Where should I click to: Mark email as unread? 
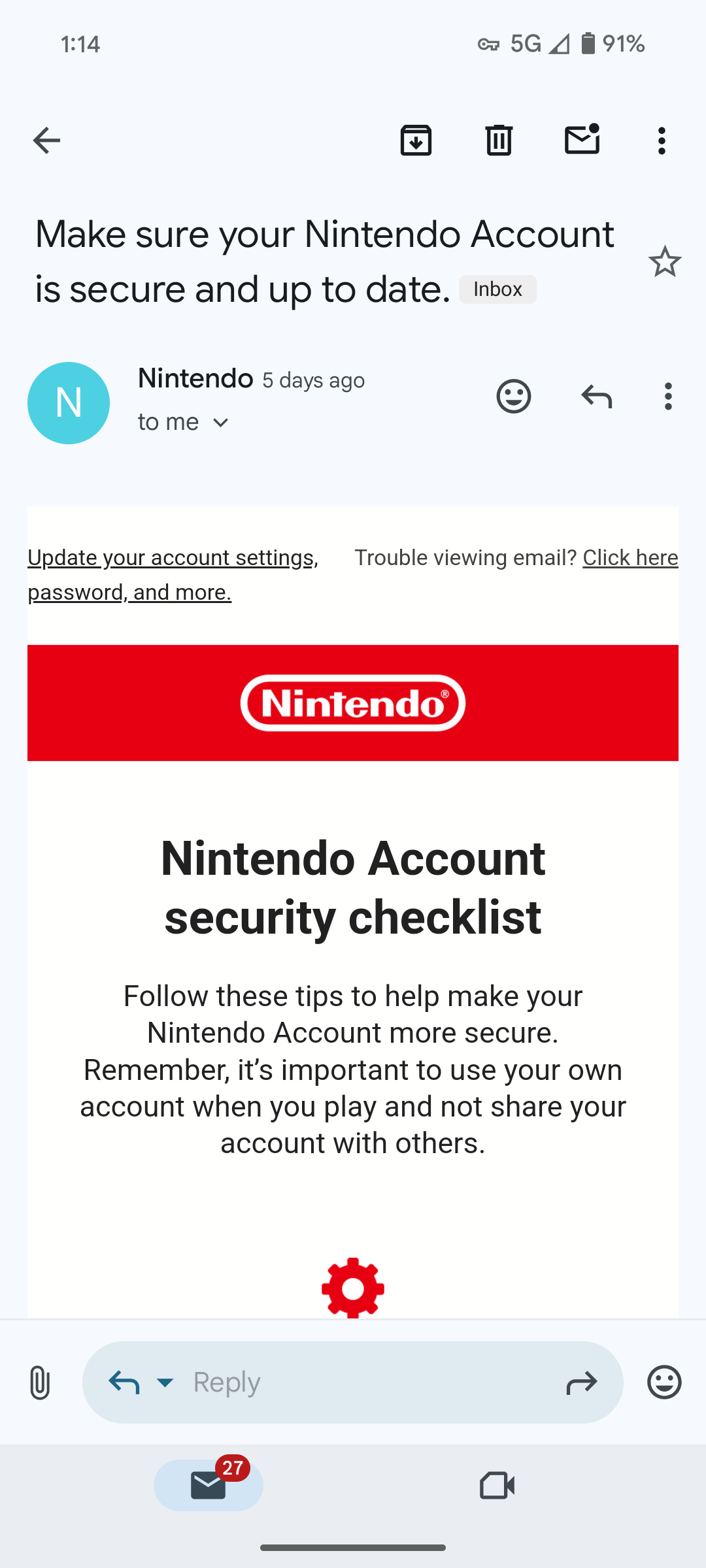582,139
